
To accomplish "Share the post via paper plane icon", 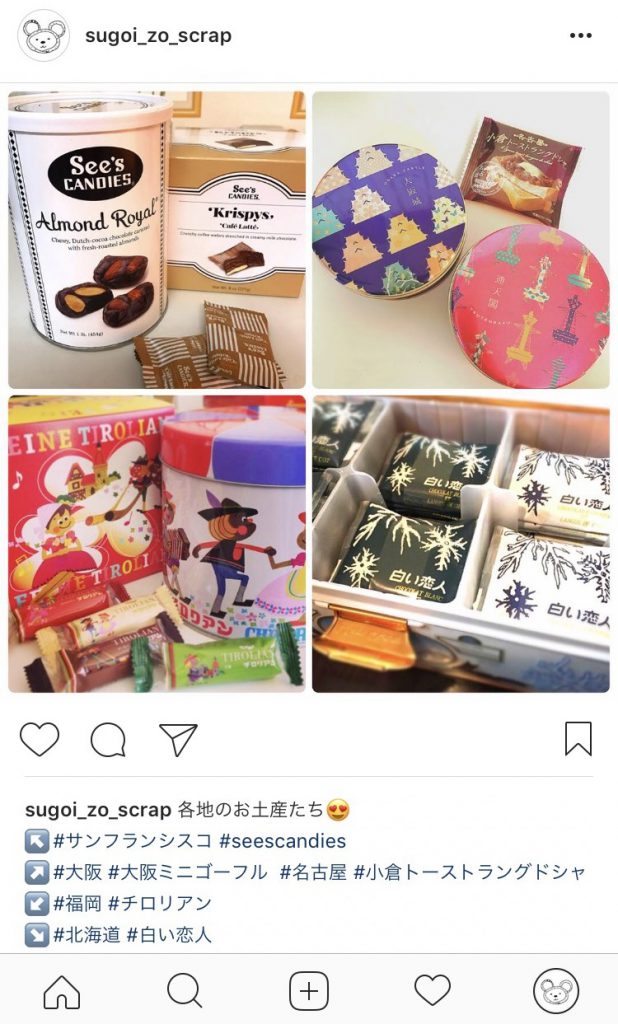I will point(178,739).
